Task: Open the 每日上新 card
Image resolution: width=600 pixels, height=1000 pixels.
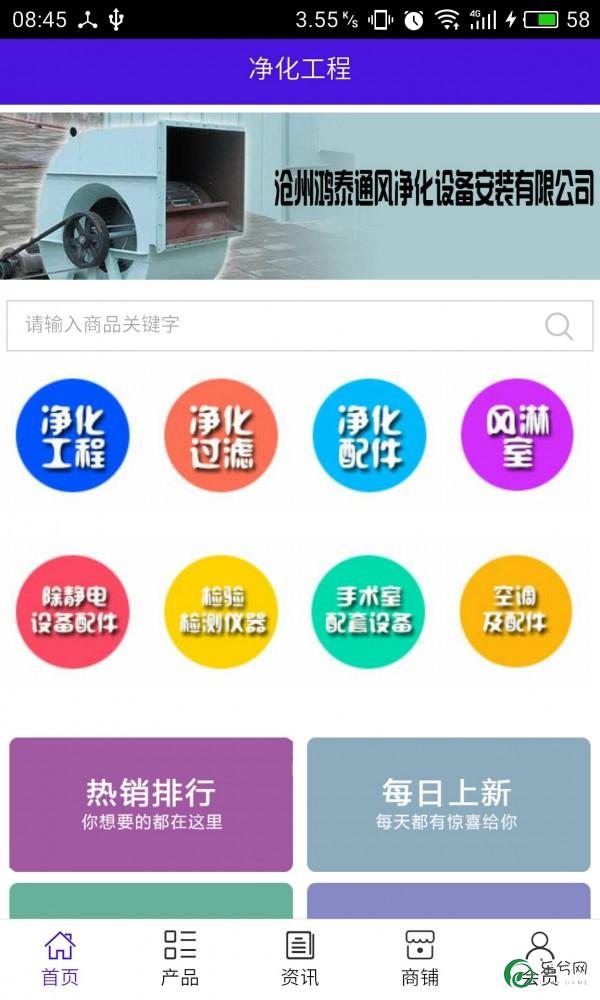Action: click(x=447, y=805)
